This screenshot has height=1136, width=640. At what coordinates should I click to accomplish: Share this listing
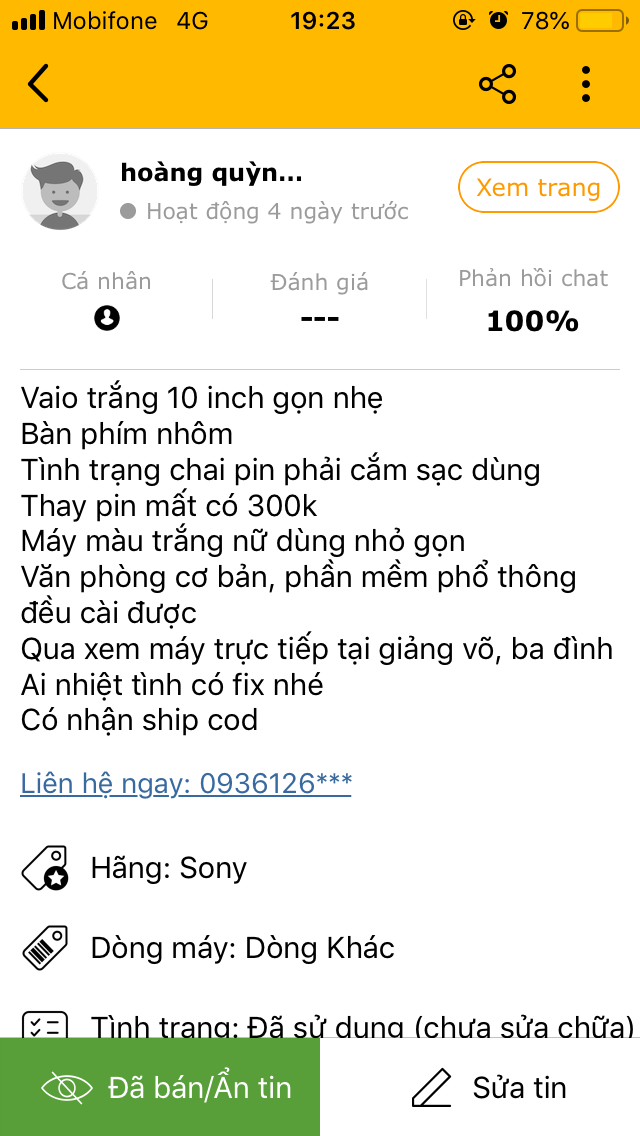497,84
